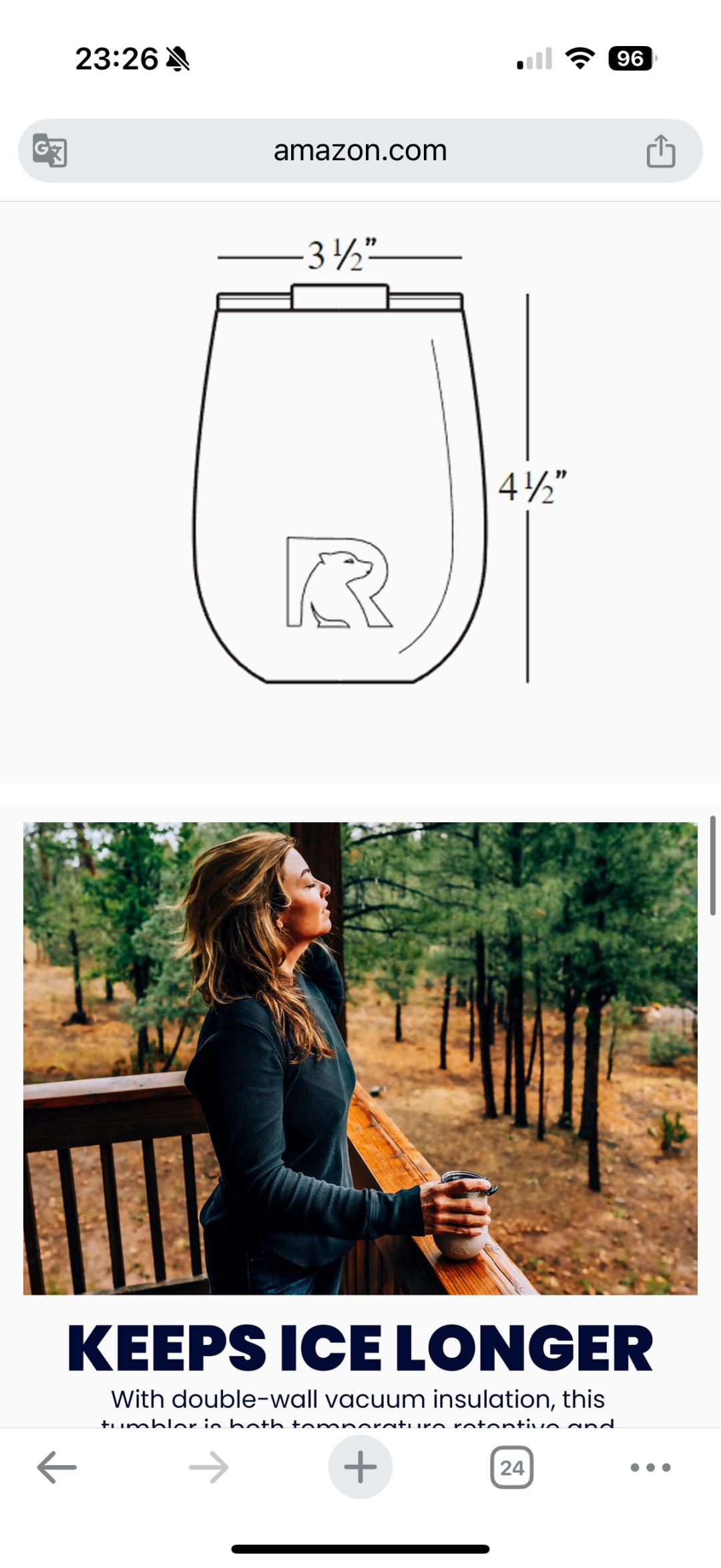Go back to previous page

click(57, 1467)
